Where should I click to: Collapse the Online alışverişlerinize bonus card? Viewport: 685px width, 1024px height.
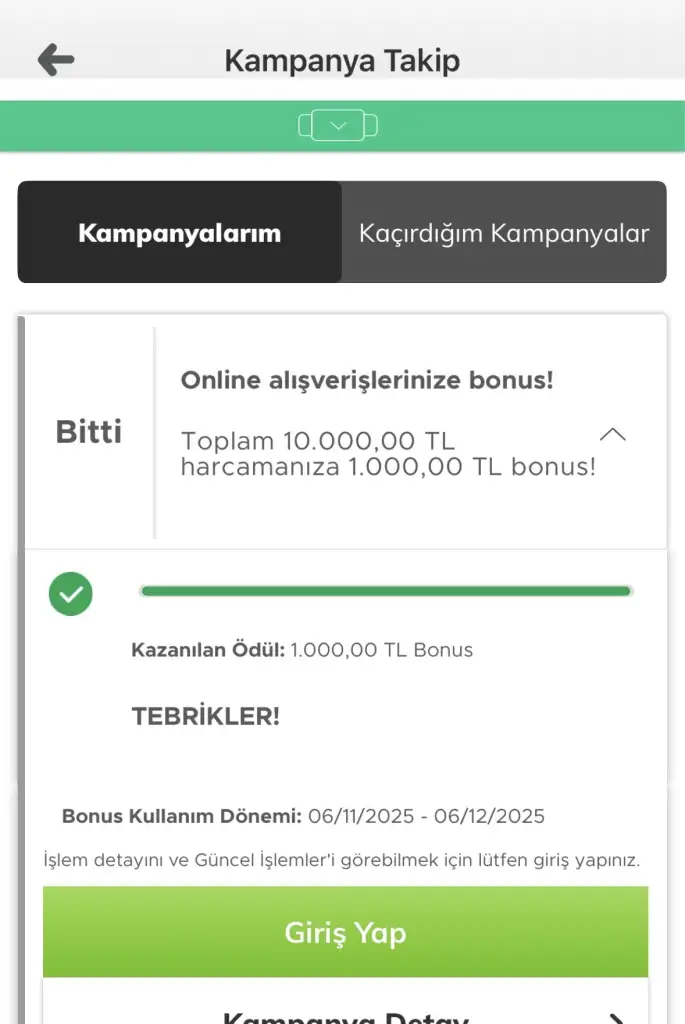click(x=612, y=435)
